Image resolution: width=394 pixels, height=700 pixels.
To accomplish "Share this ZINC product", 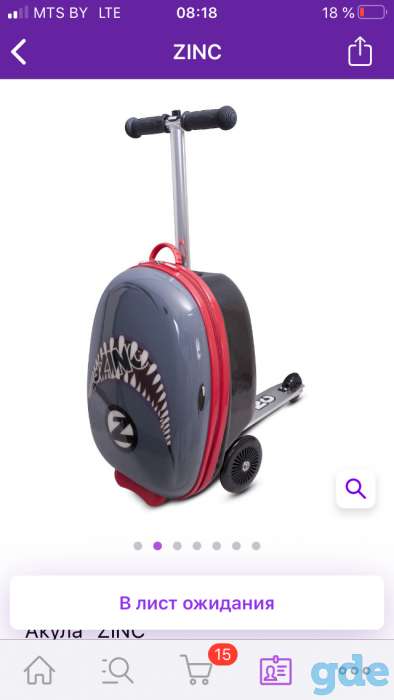I will point(360,52).
